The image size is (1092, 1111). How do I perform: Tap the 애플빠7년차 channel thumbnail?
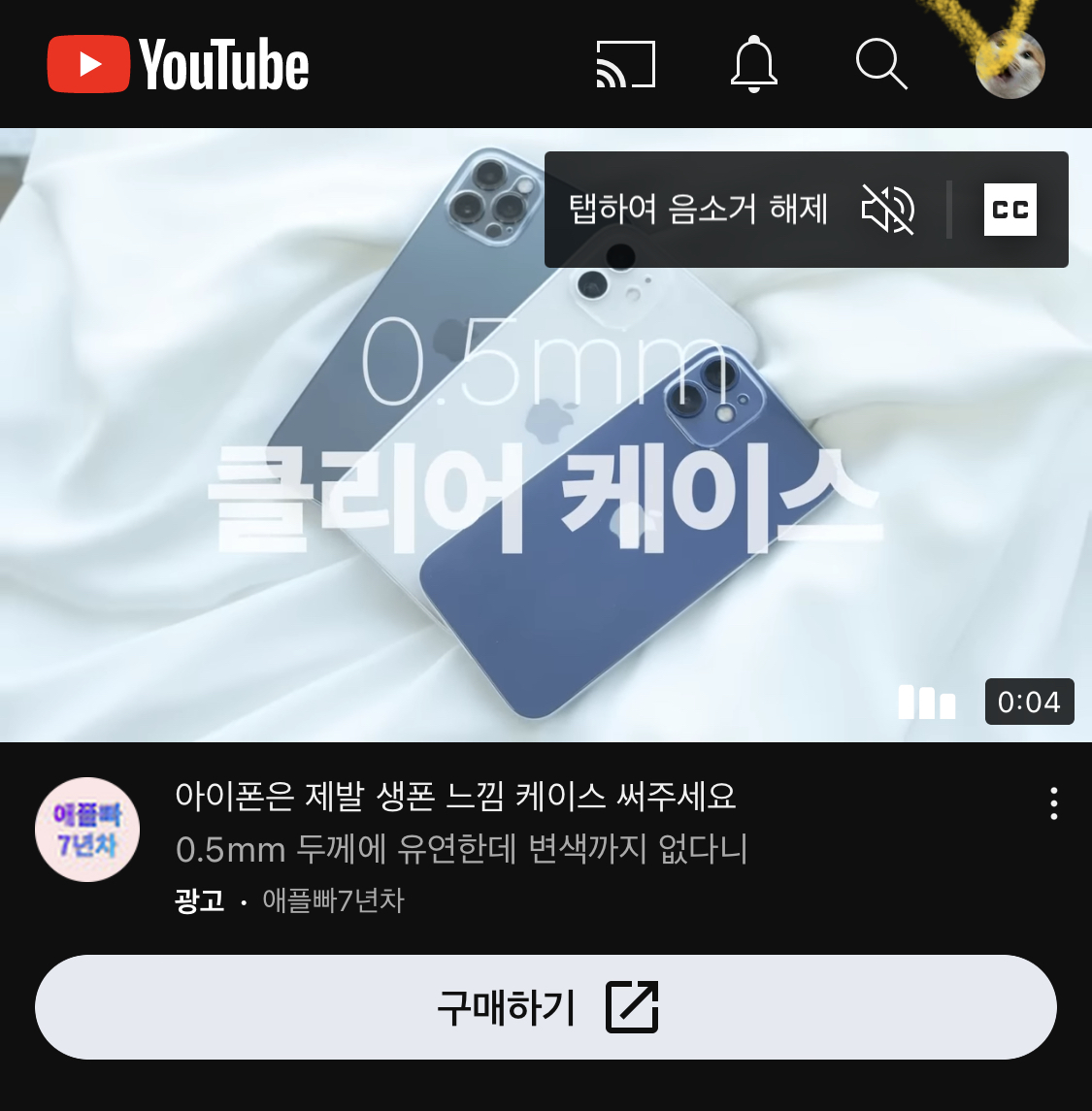(87, 830)
